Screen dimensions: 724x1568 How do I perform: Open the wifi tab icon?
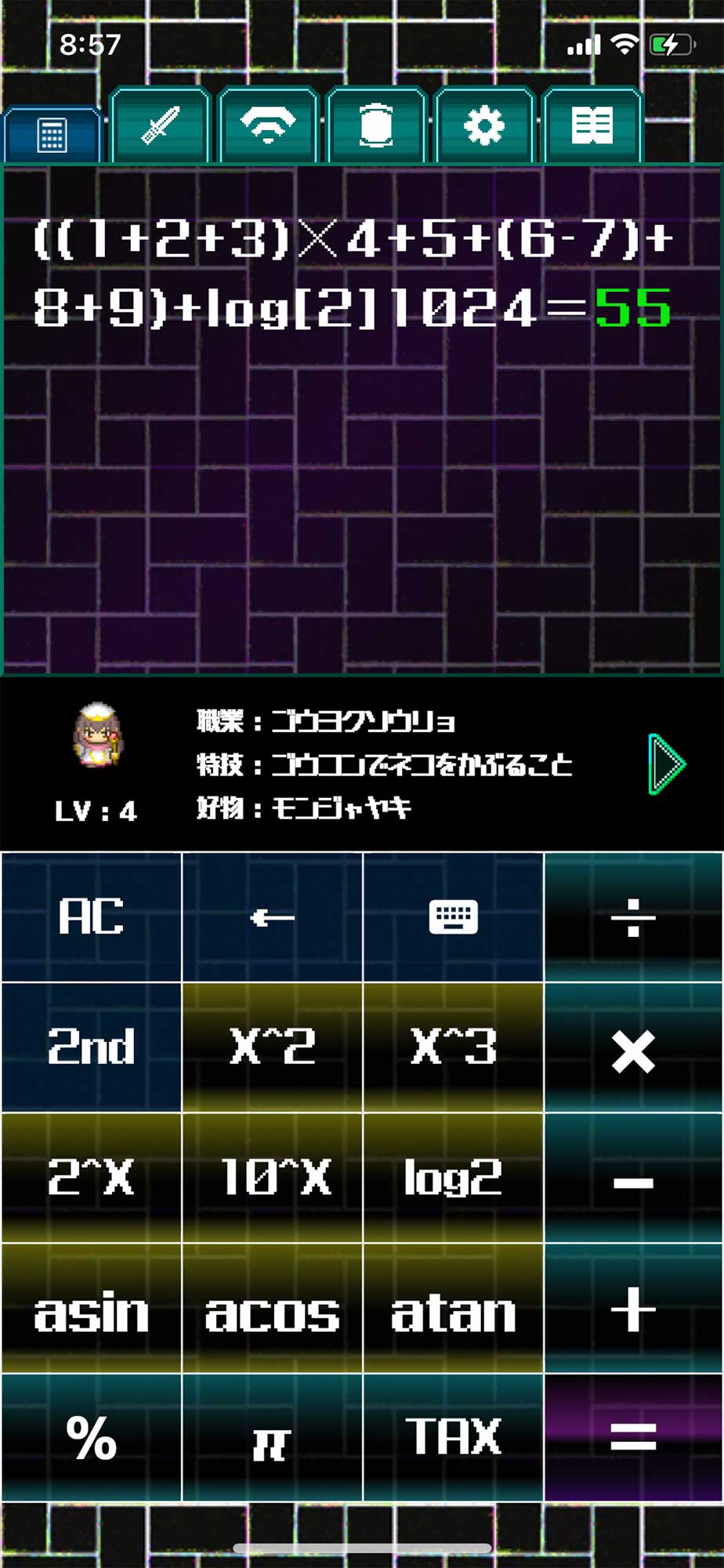[267, 125]
